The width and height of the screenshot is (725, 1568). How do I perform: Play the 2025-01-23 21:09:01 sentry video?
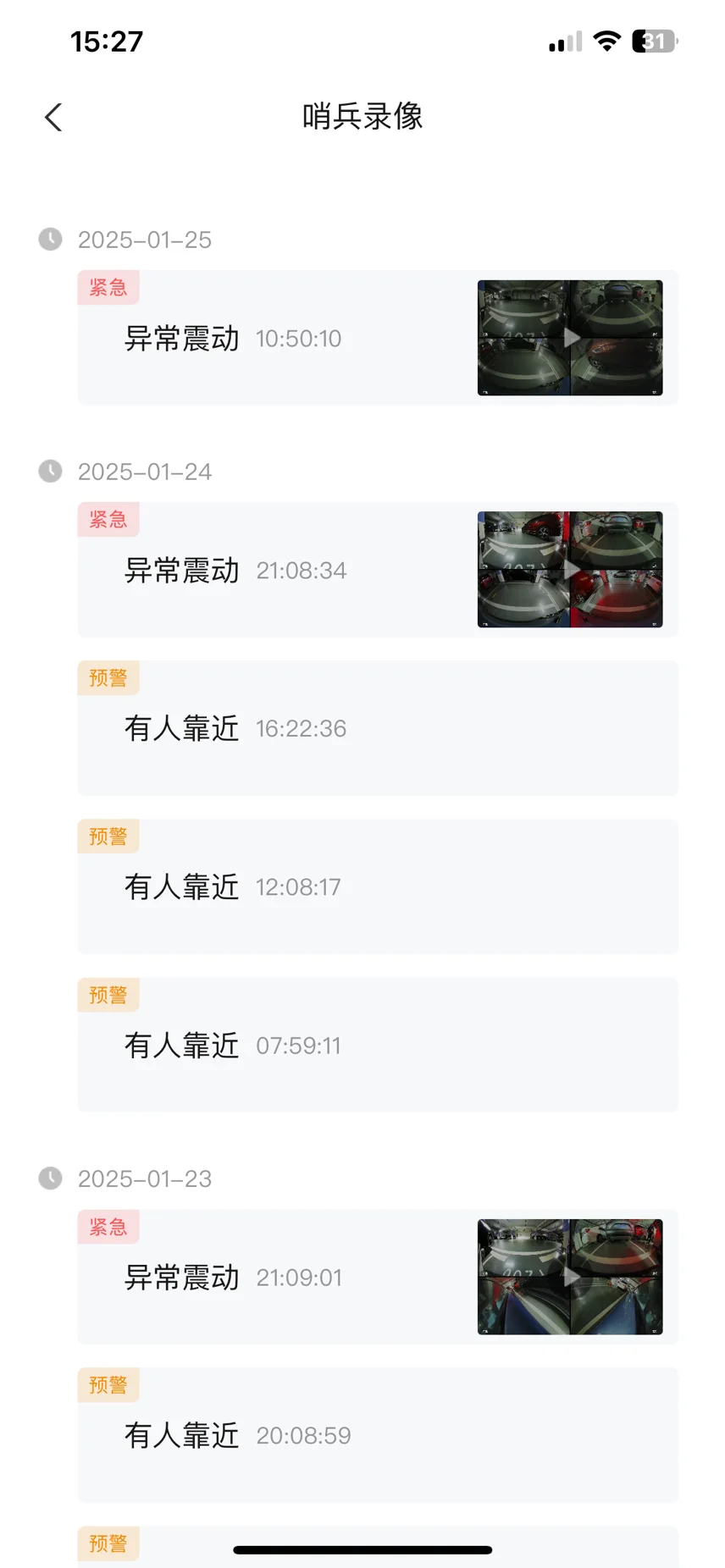tap(570, 1277)
